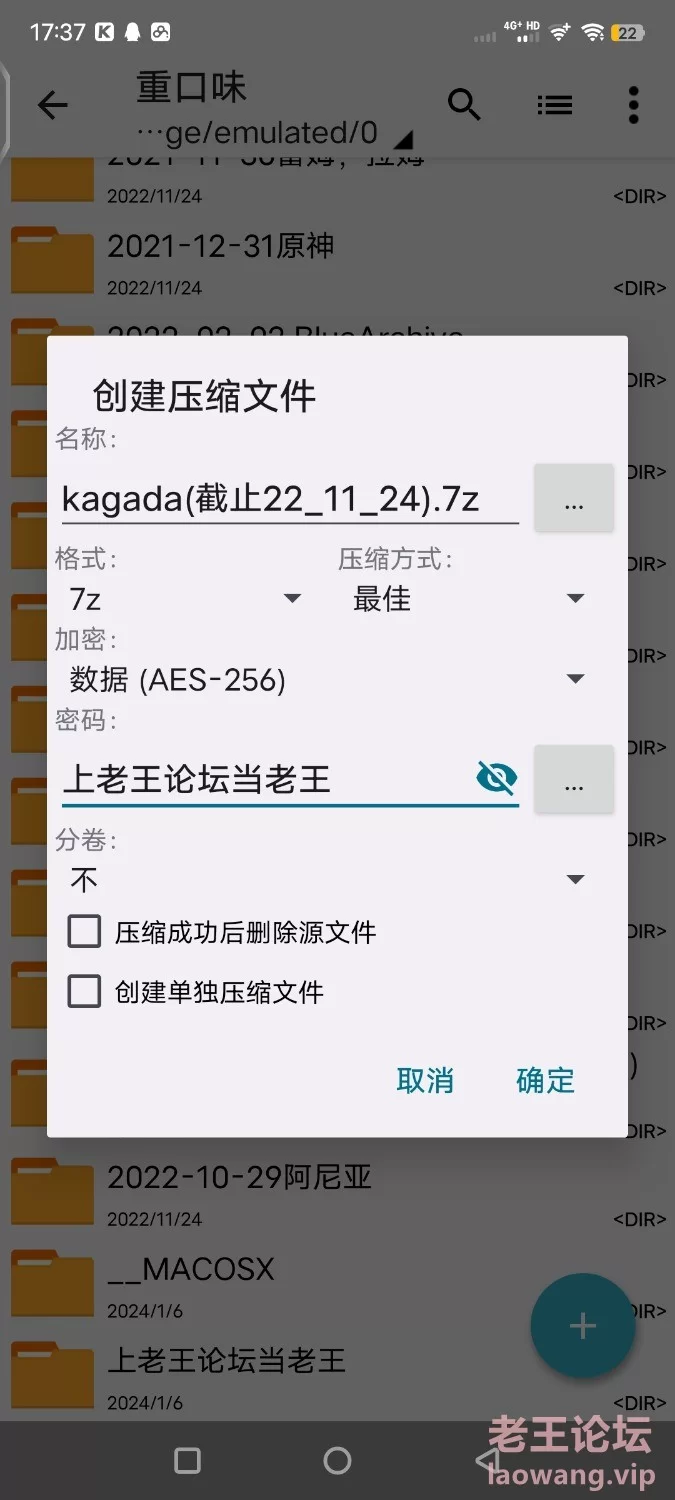Open the 格式 dropdown showing 7z
This screenshot has width=675, height=1500.
185,599
